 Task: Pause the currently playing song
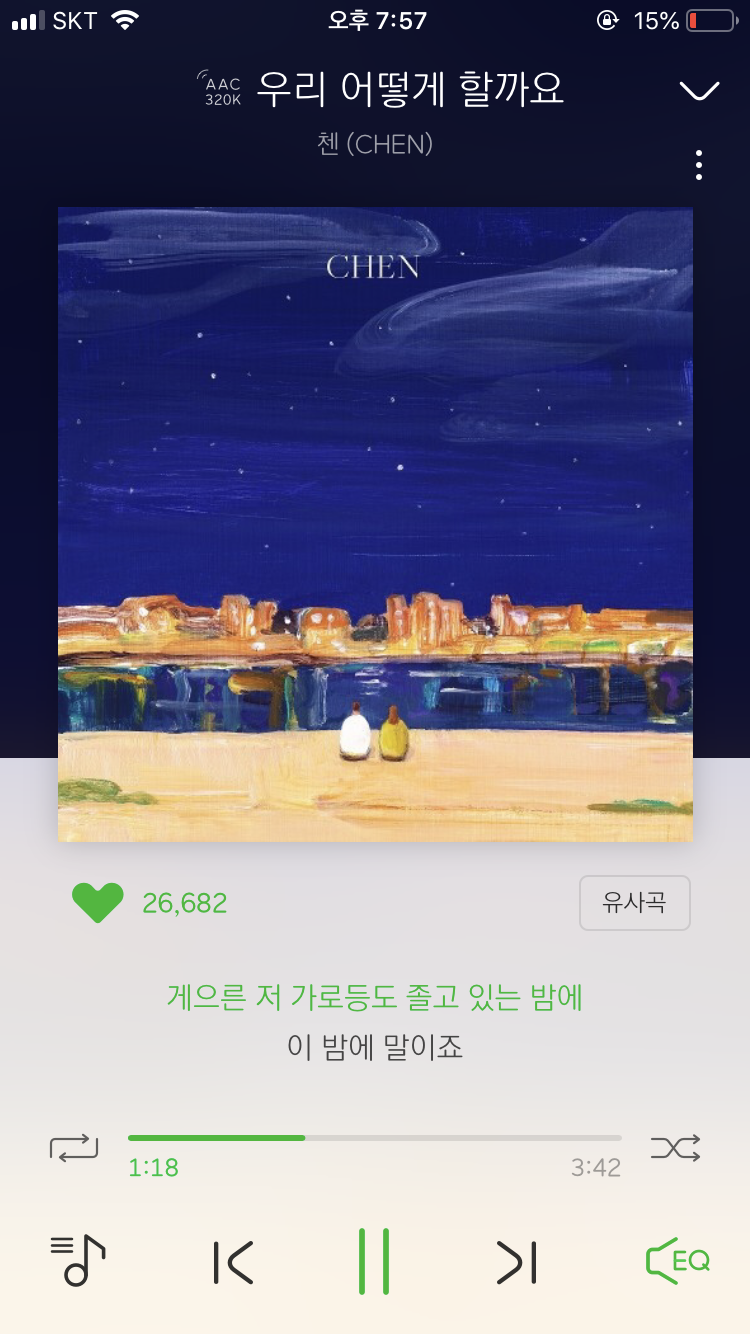pos(374,1262)
